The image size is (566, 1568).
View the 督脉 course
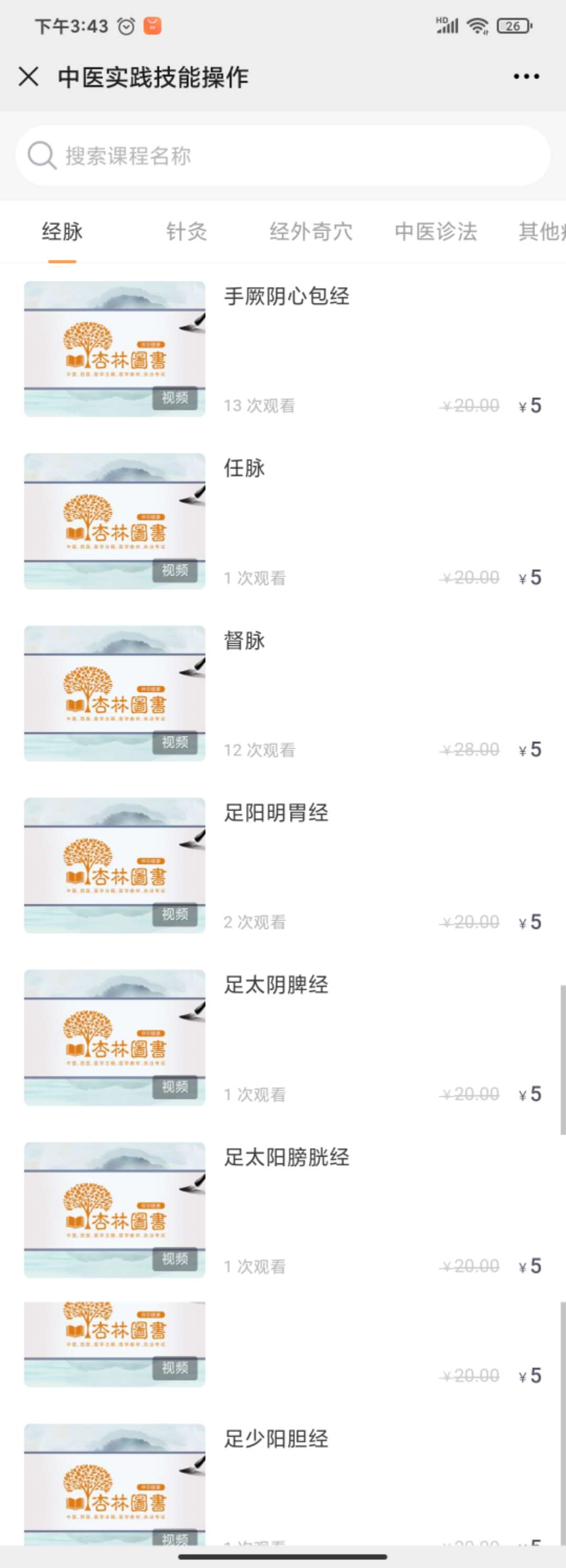point(245,641)
